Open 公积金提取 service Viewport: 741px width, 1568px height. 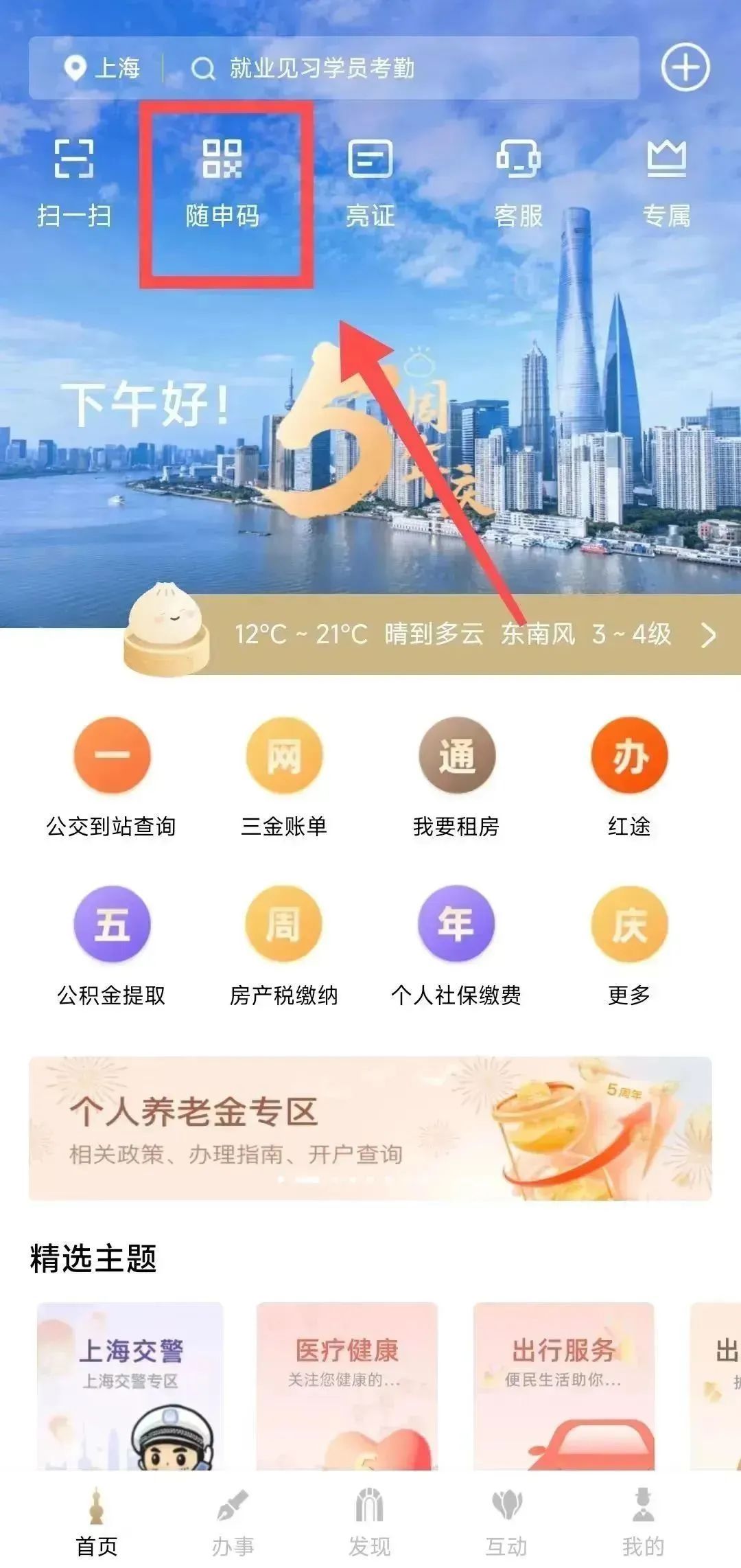point(112,945)
